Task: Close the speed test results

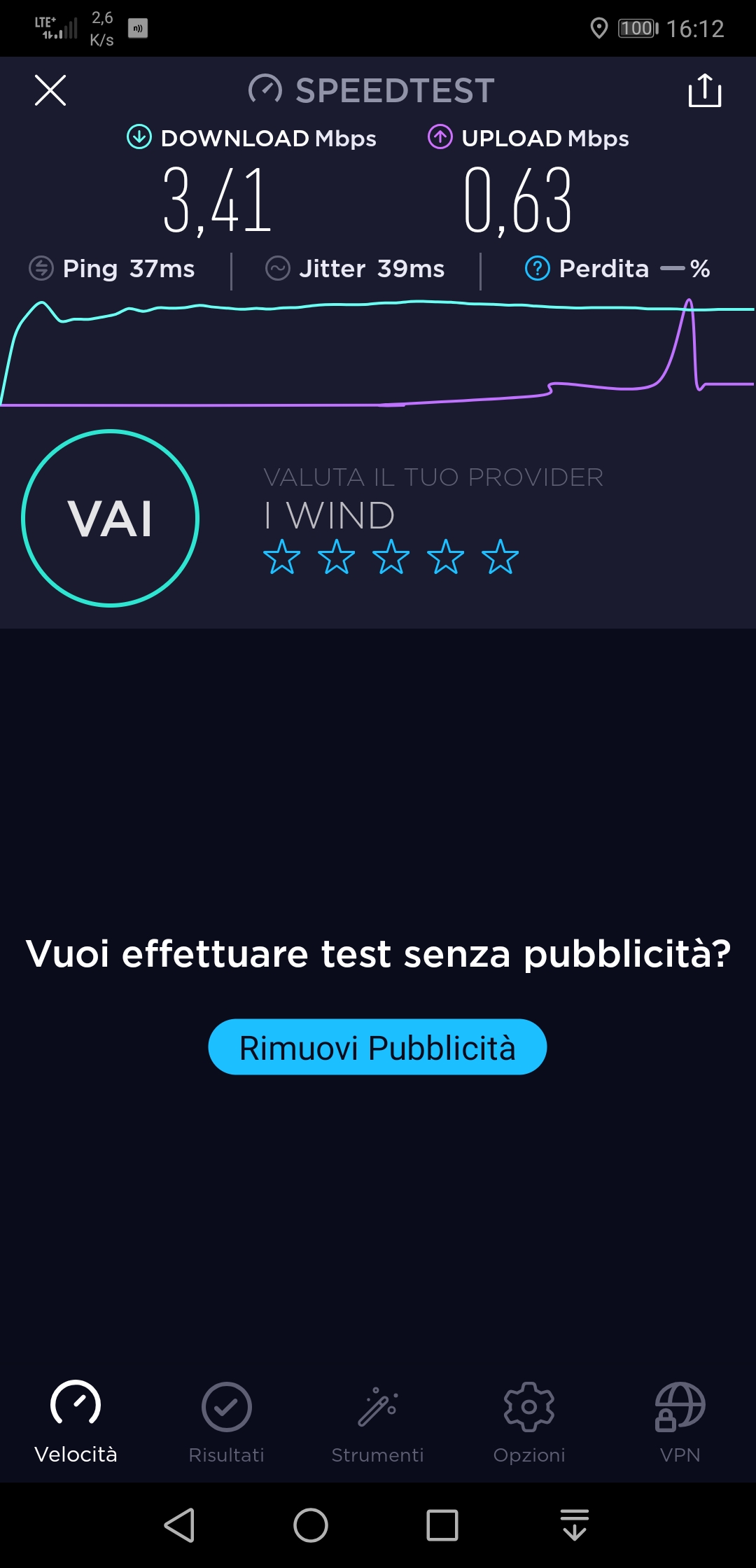Action: [x=50, y=90]
